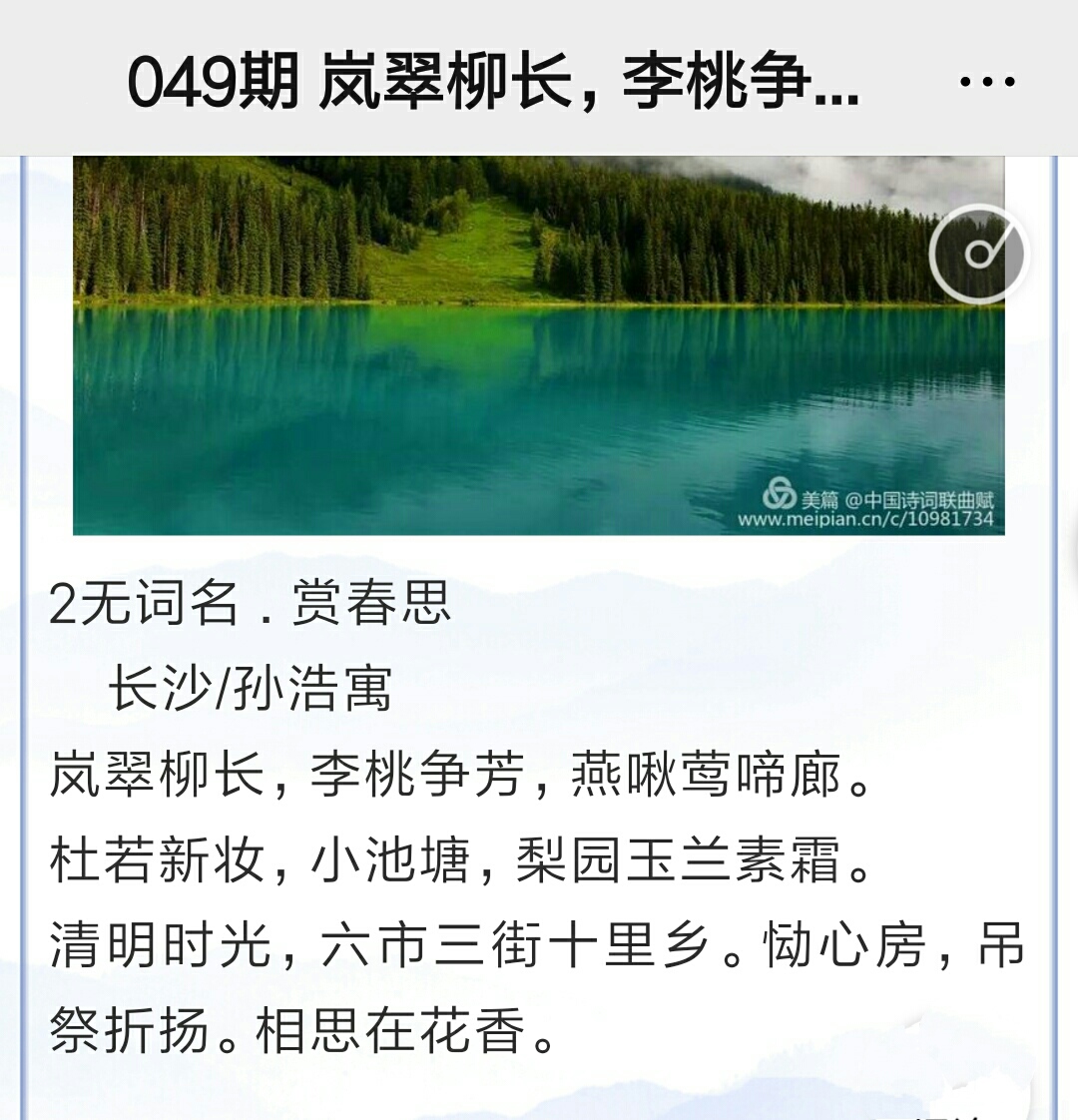
Task: Tap the floating music note button
Action: click(x=977, y=254)
